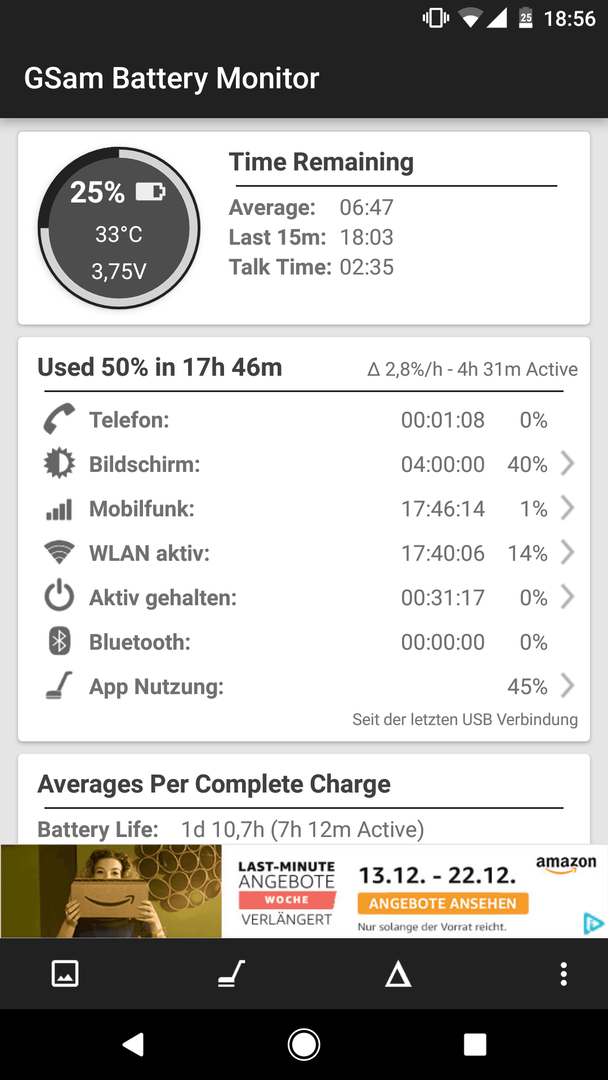Open the AdChoices icon on the ad

tap(594, 923)
